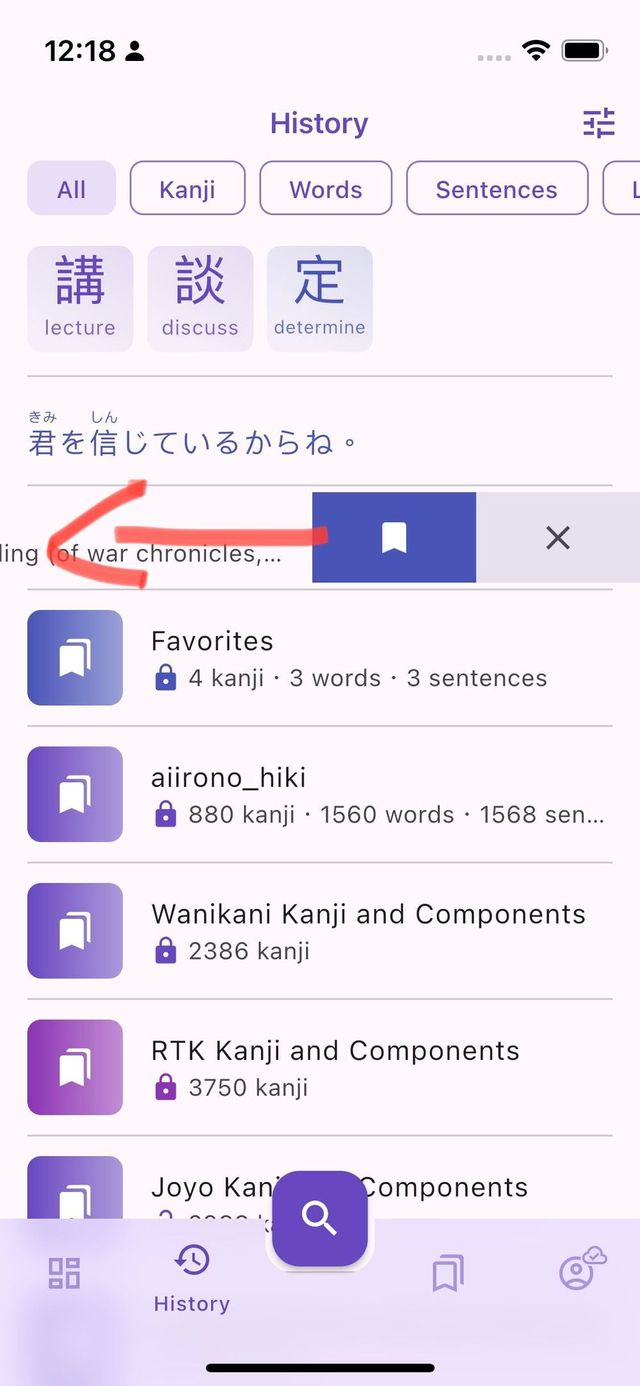This screenshot has height=1386, width=640.
Task: Filter history by Words
Action: click(325, 189)
